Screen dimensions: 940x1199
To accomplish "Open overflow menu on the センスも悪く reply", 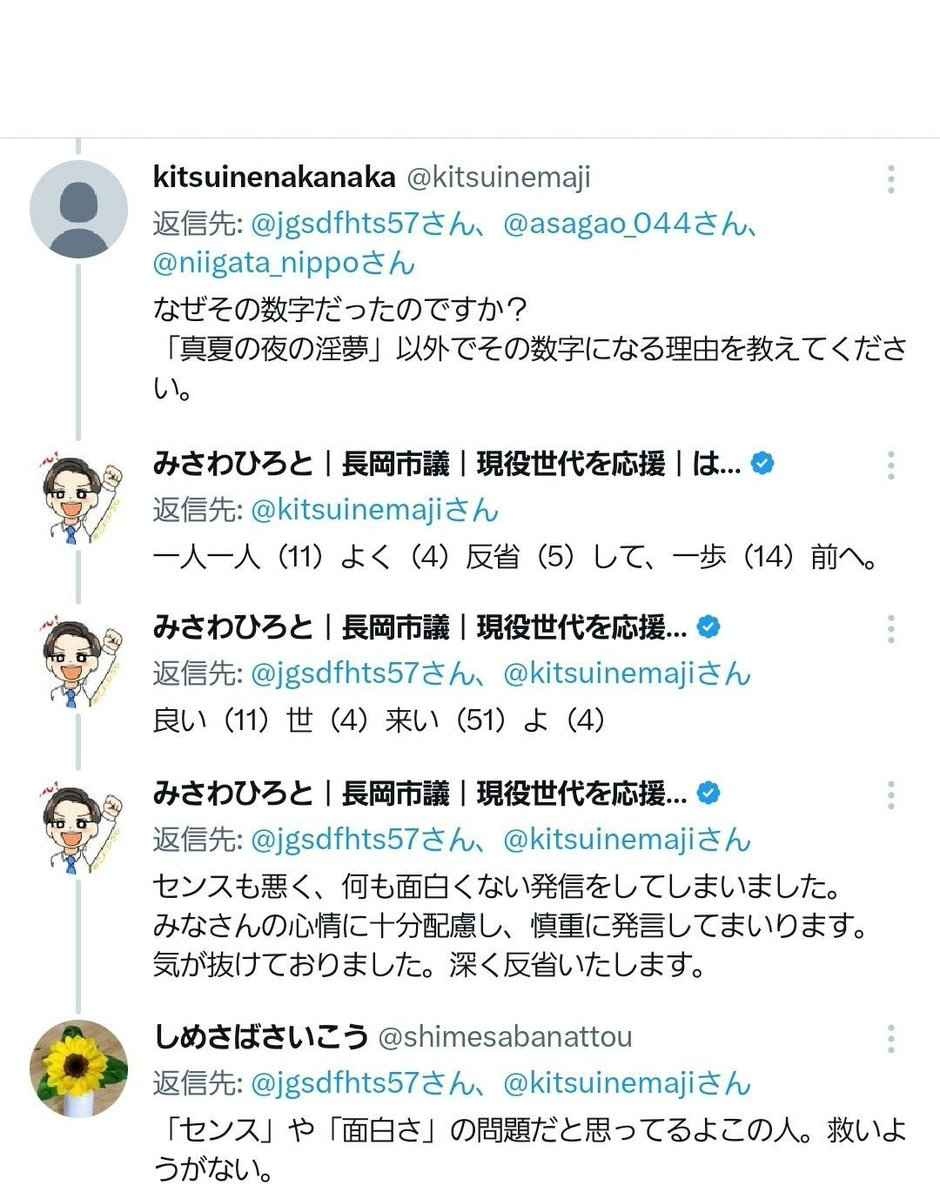I will (x=890, y=795).
